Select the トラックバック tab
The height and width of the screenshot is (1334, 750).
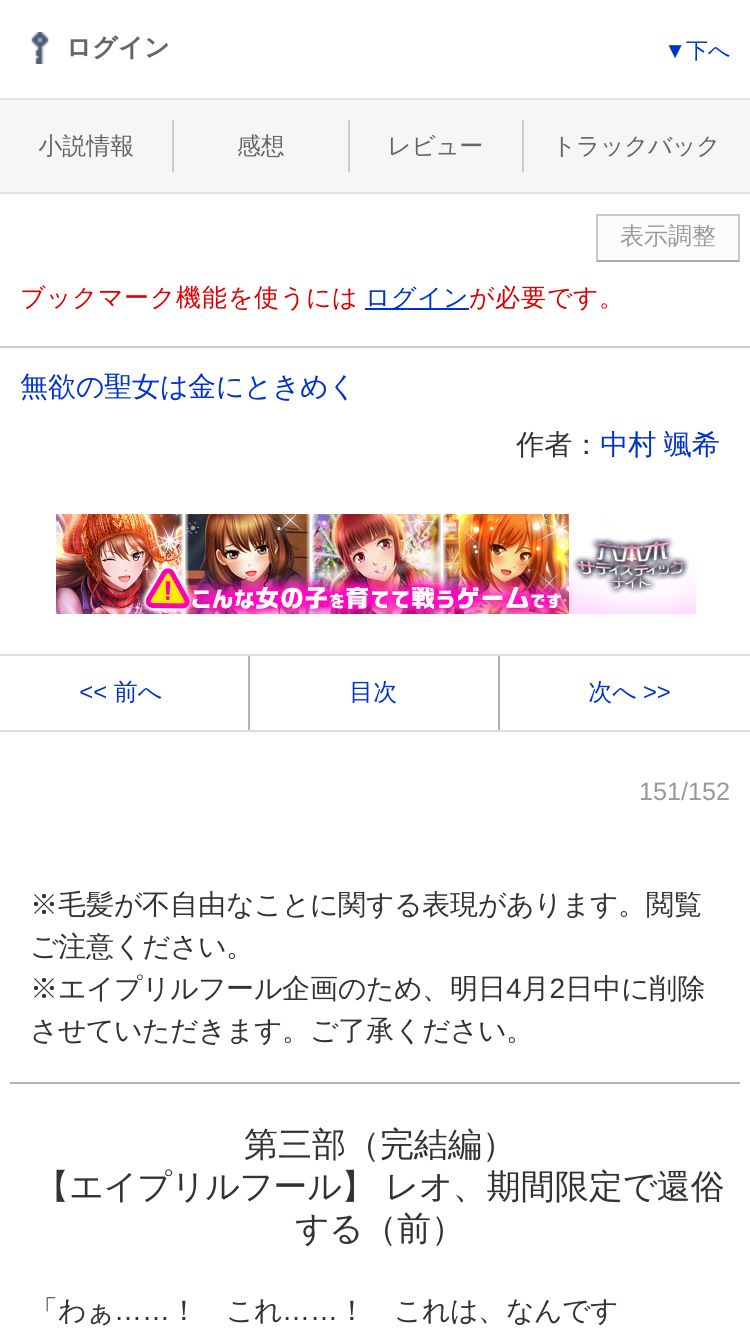click(636, 146)
